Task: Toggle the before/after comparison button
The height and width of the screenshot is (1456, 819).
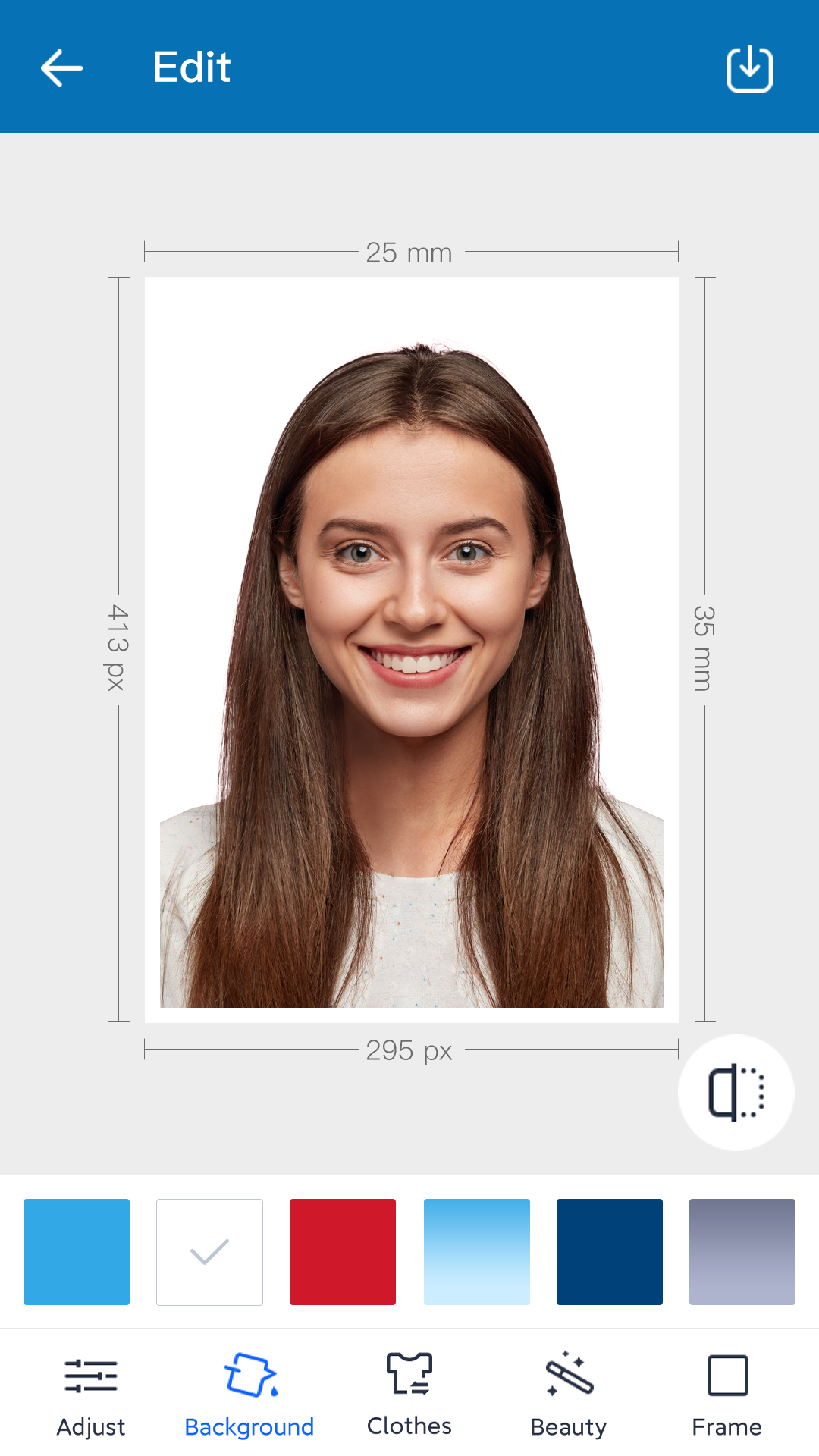Action: 736,1092
